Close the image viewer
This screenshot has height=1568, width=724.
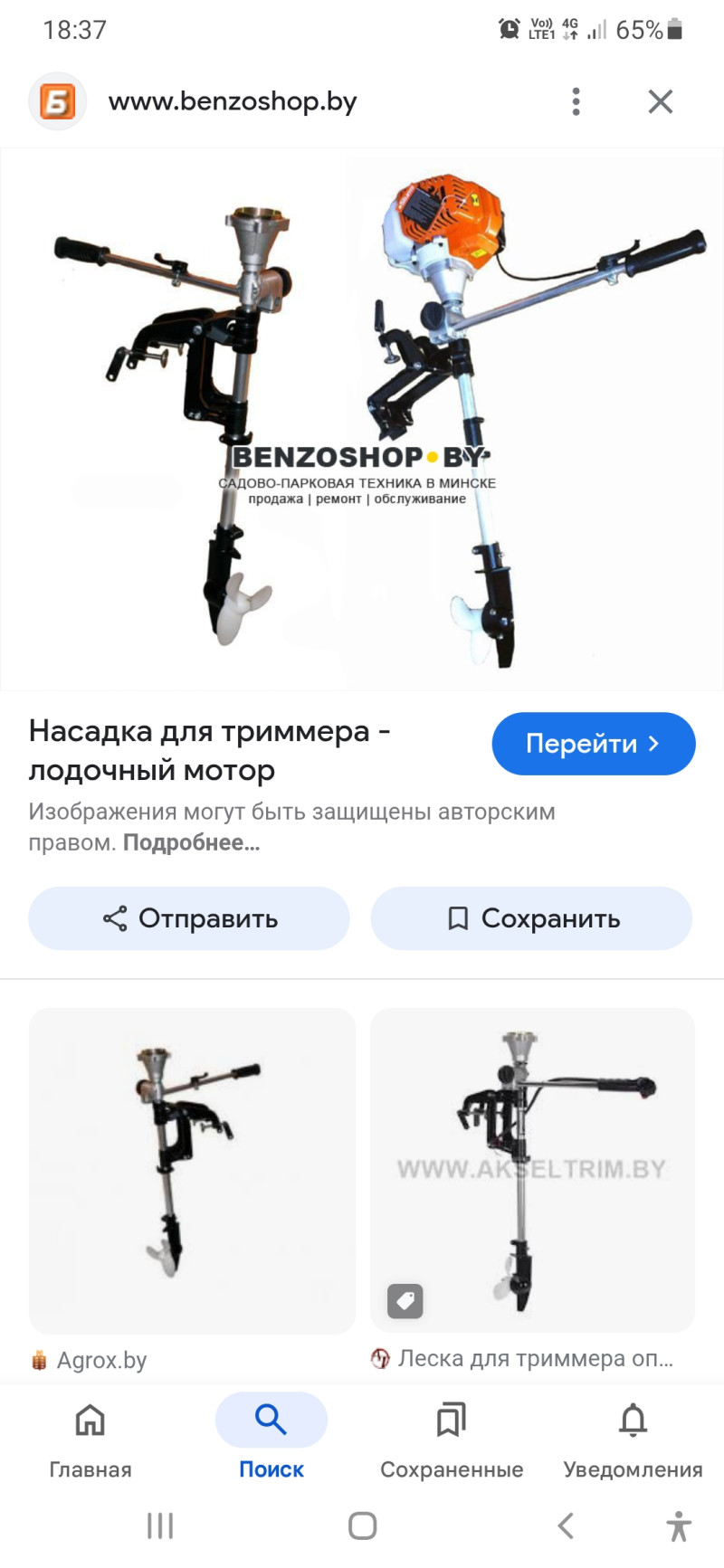coord(661,101)
